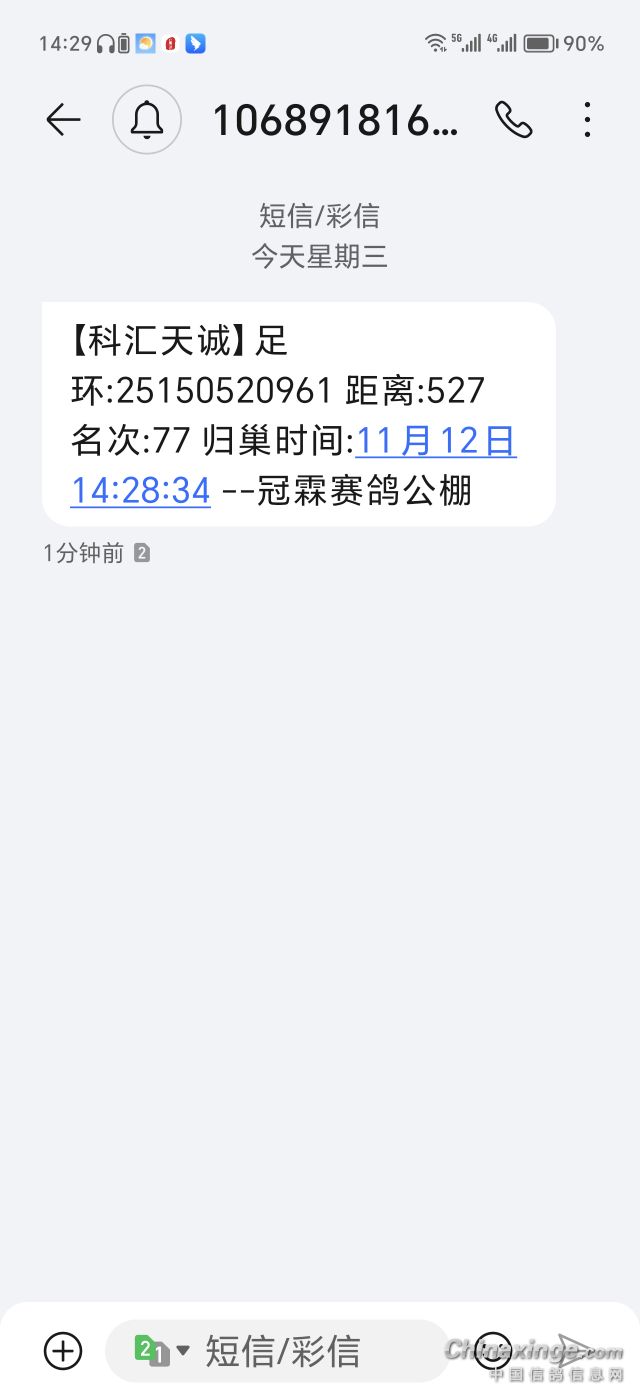Viewport: 640px width, 1400px height.
Task: Focus the 短信/彩信 message input field
Action: point(300,1352)
